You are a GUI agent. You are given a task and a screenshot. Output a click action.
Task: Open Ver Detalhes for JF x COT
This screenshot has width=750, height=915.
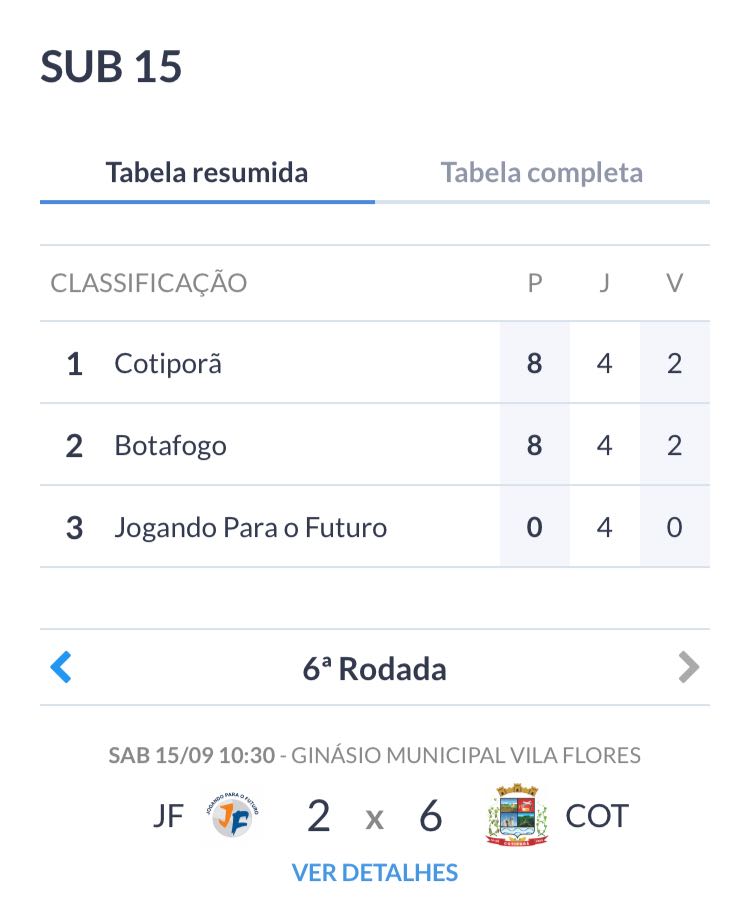(x=374, y=872)
